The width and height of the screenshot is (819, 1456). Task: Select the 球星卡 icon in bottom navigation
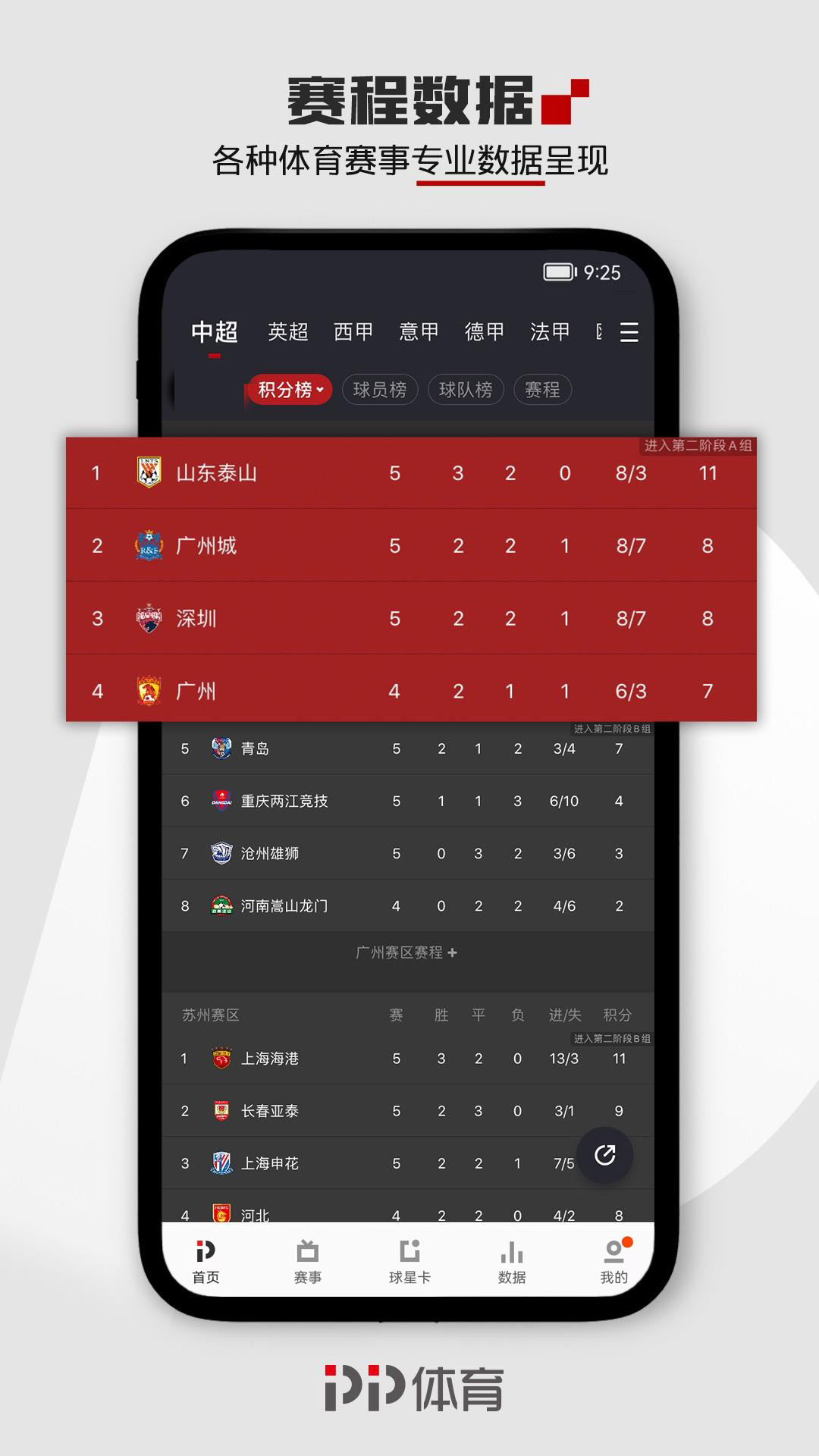pyautogui.click(x=408, y=1256)
